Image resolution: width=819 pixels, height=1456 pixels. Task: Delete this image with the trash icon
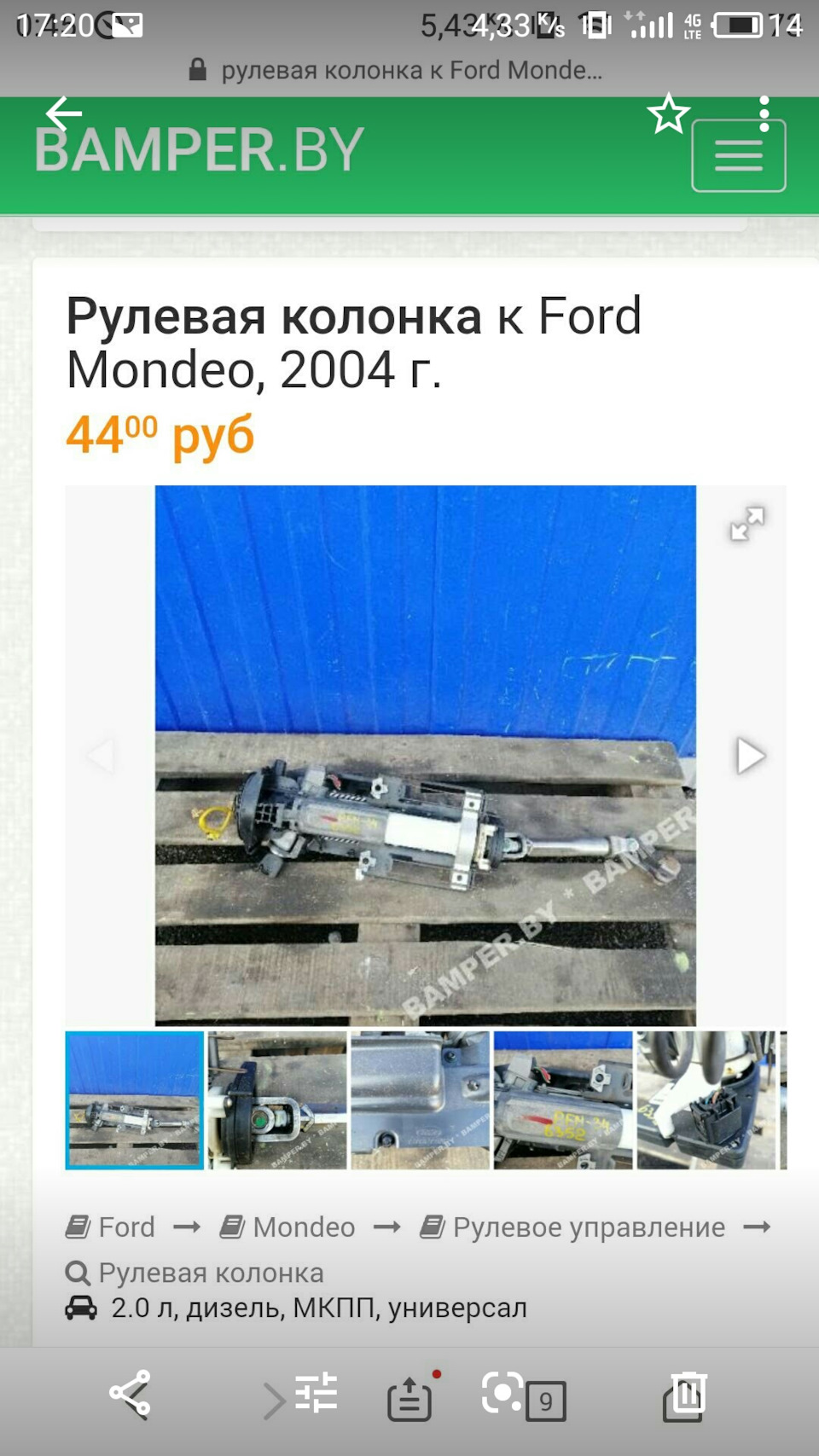[x=685, y=1396]
